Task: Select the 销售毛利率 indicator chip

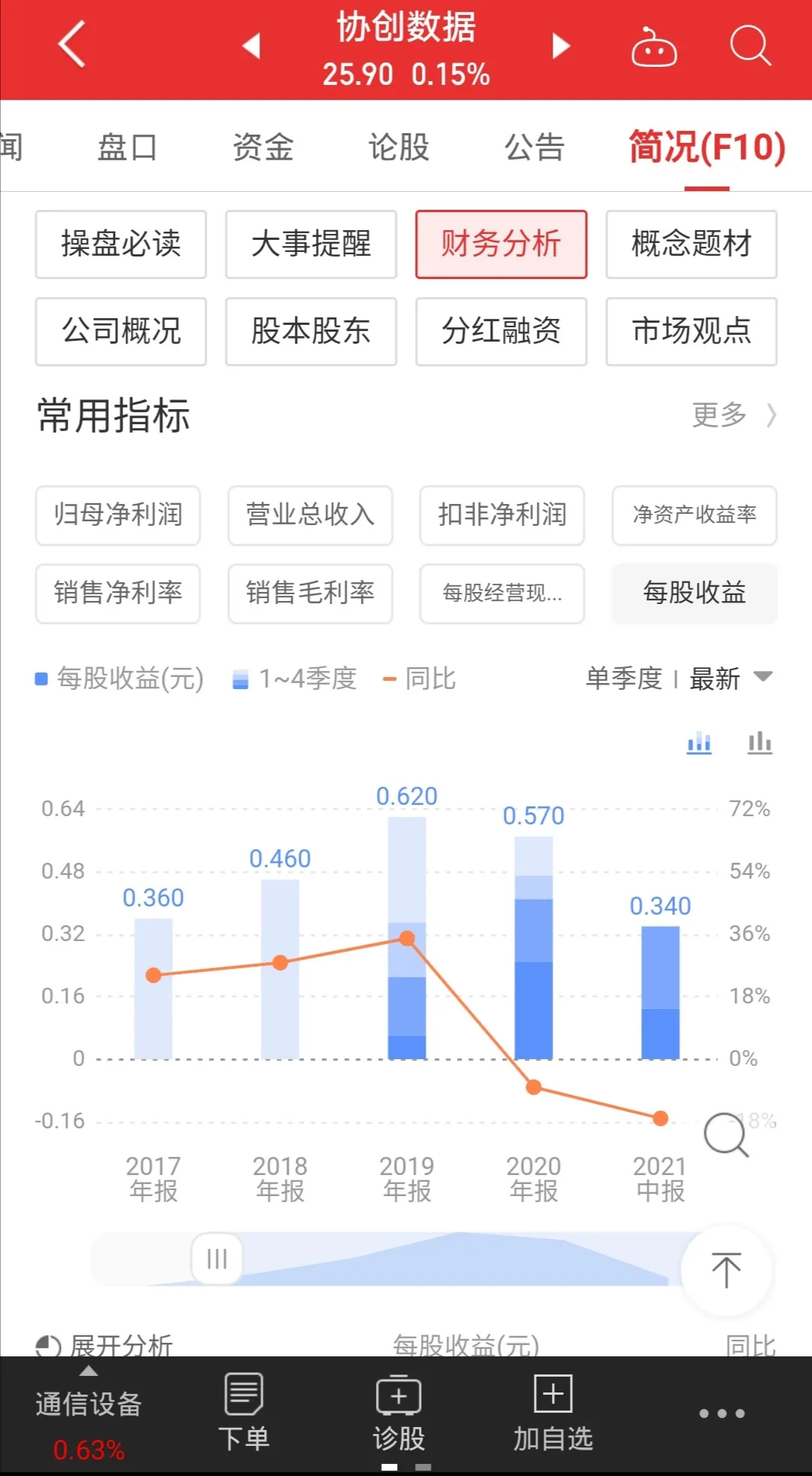Action: pos(310,594)
